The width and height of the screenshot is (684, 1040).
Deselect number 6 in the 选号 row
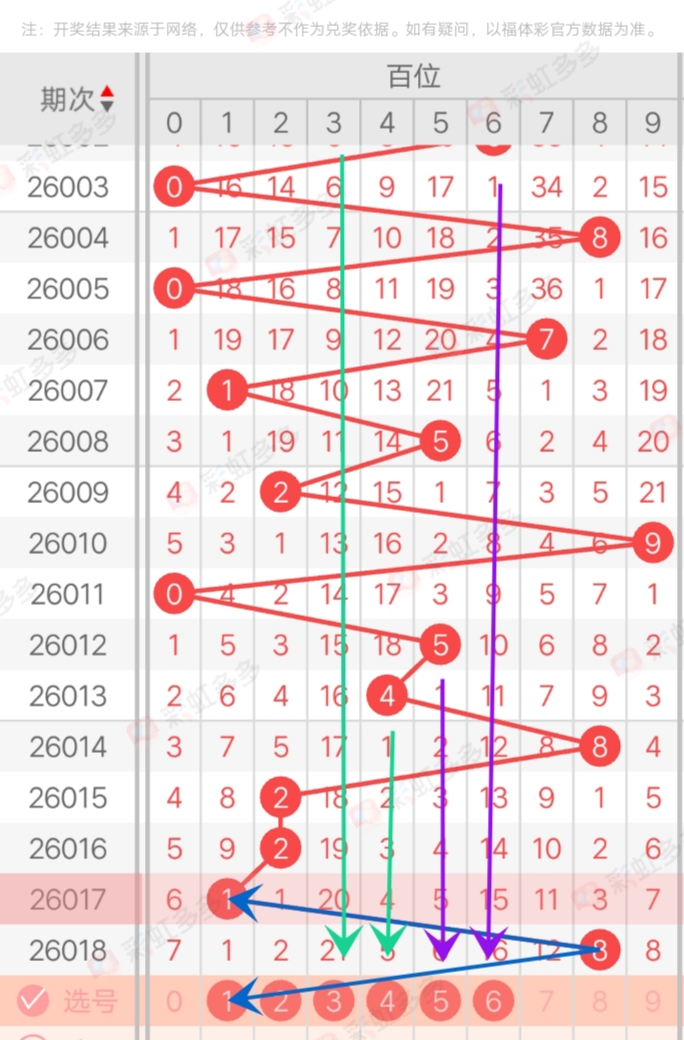pyautogui.click(x=493, y=1001)
